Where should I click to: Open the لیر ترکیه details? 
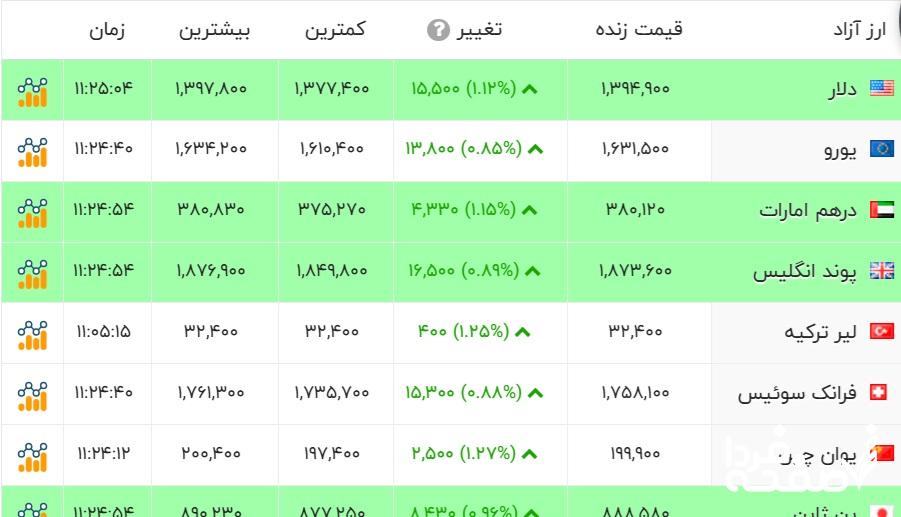(x=820, y=333)
